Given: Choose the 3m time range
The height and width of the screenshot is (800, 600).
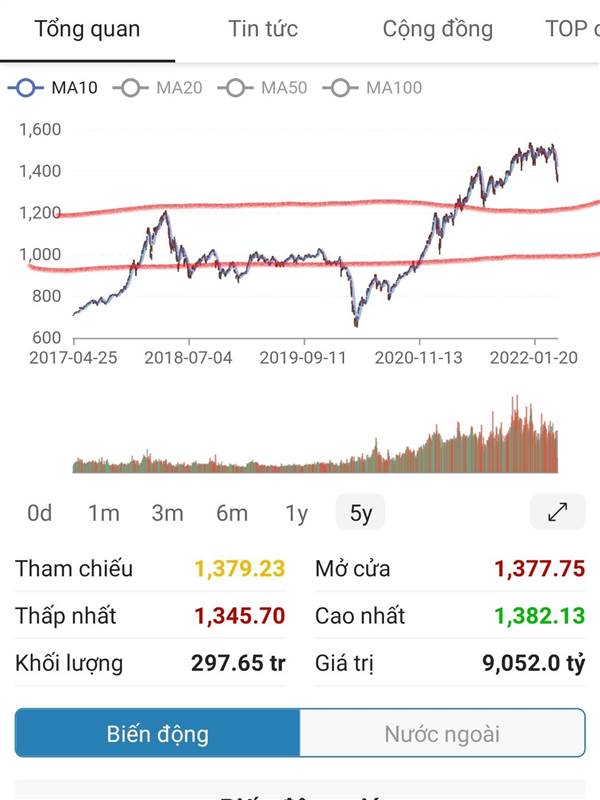Looking at the screenshot, I should click(x=167, y=513).
